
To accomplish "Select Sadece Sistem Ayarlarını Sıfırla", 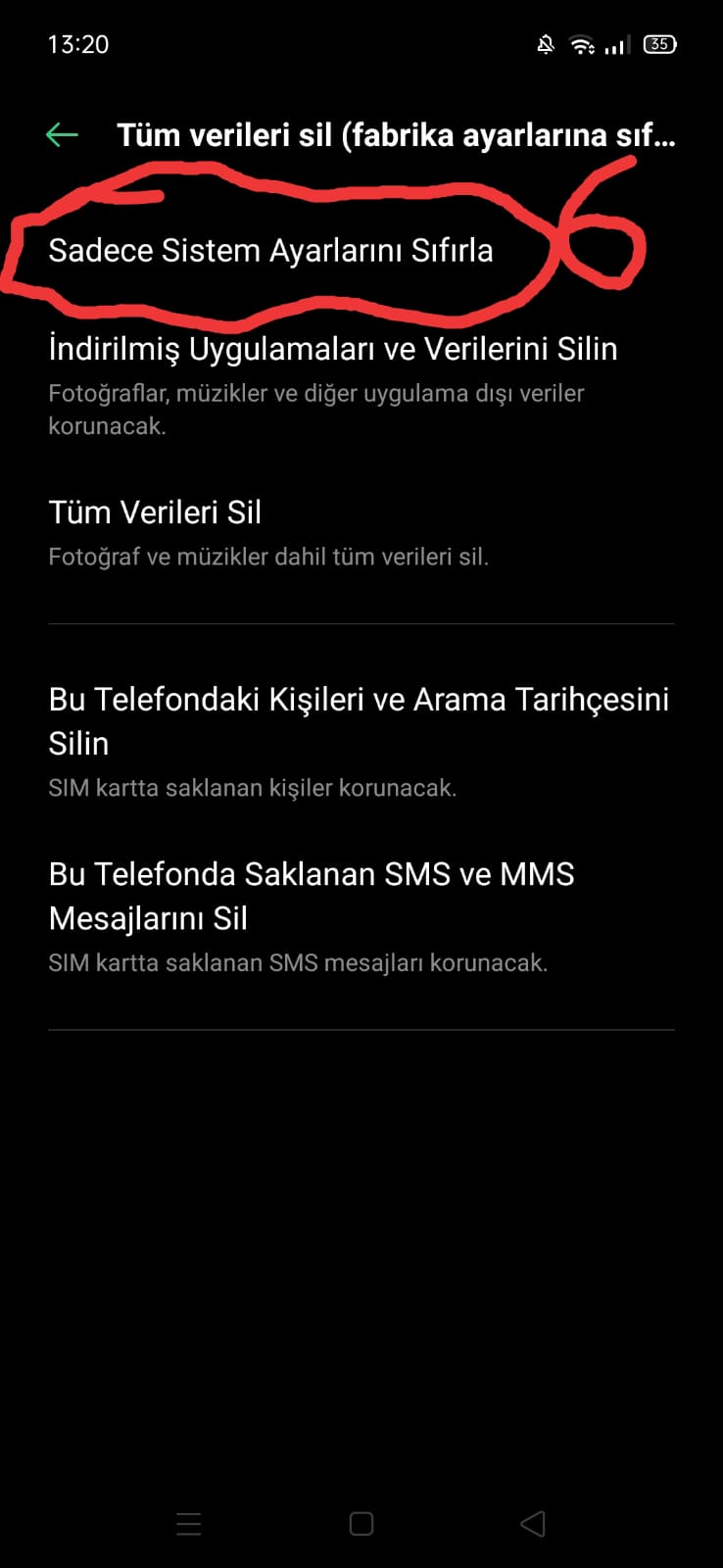I will pyautogui.click(x=361, y=251).
